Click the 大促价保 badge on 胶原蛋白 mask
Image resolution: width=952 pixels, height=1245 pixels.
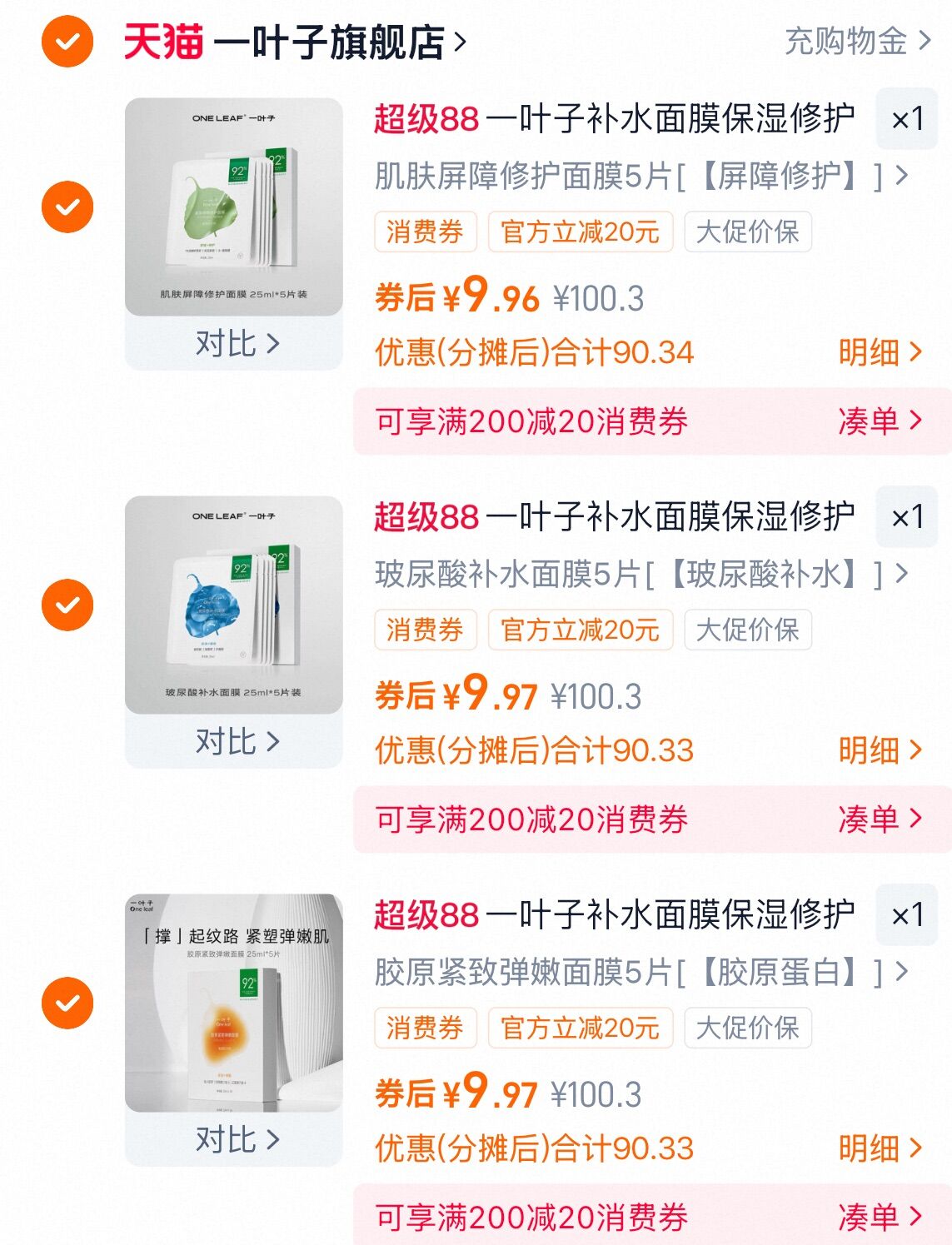point(745,1028)
